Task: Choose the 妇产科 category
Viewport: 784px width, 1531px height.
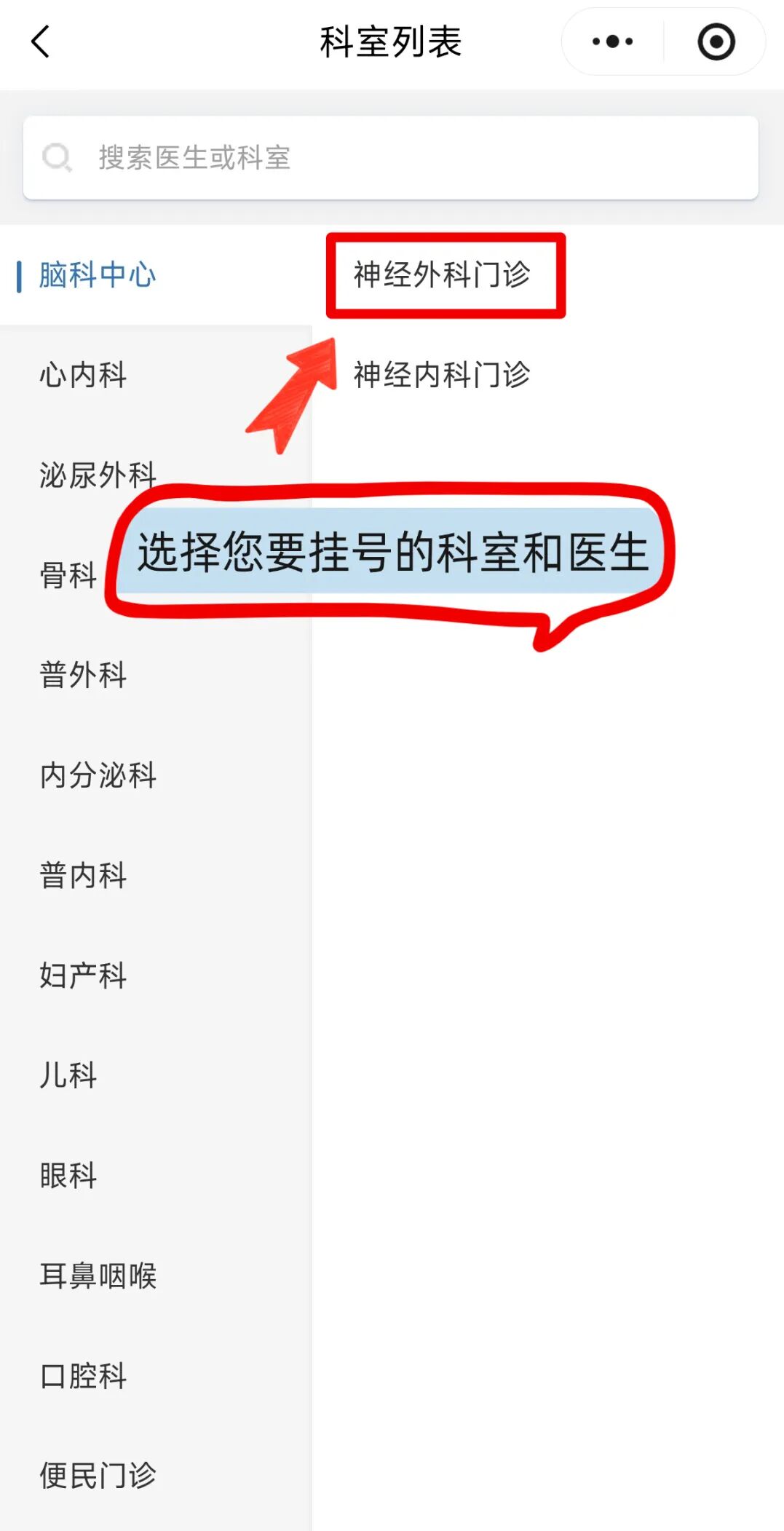Action: point(83,975)
